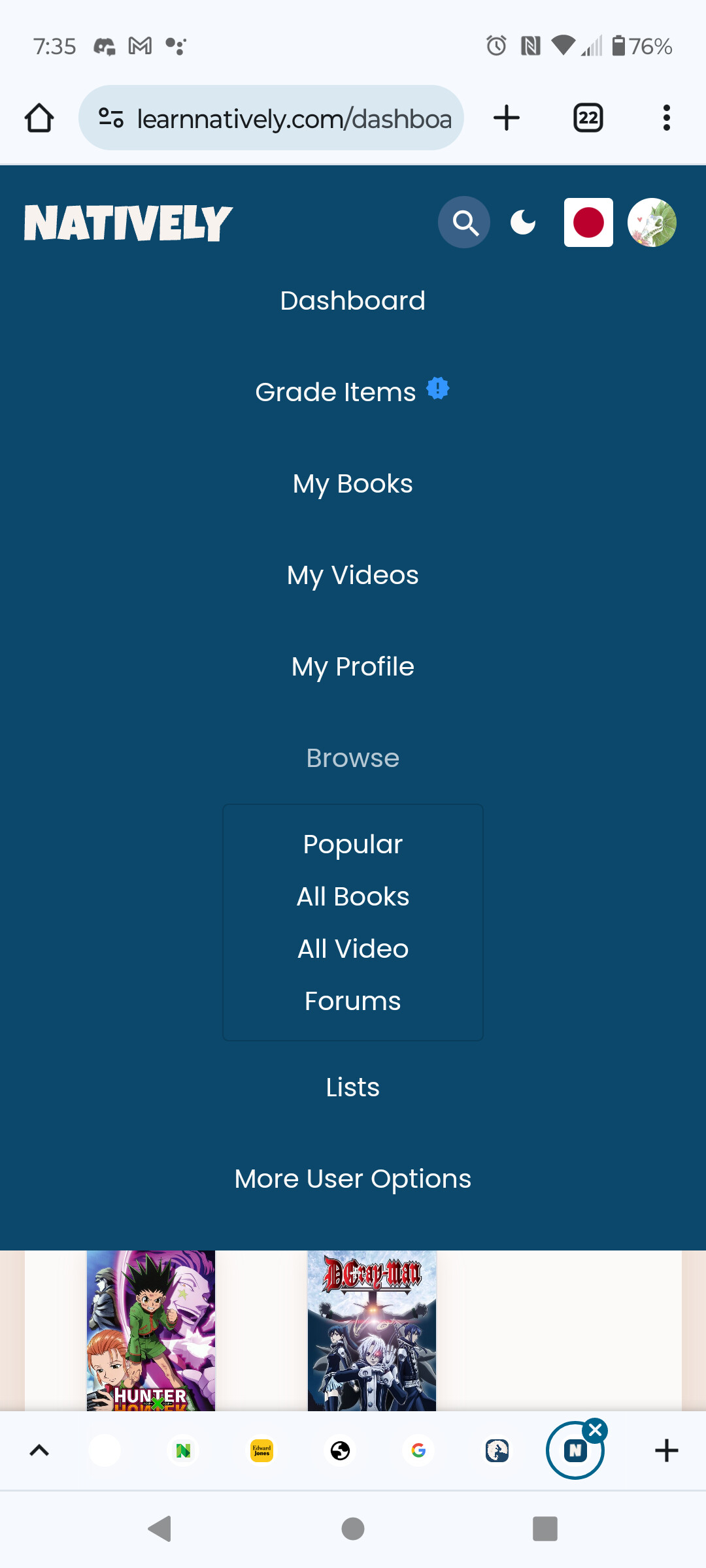
Task: Visit the Forums
Action: [x=353, y=1001]
